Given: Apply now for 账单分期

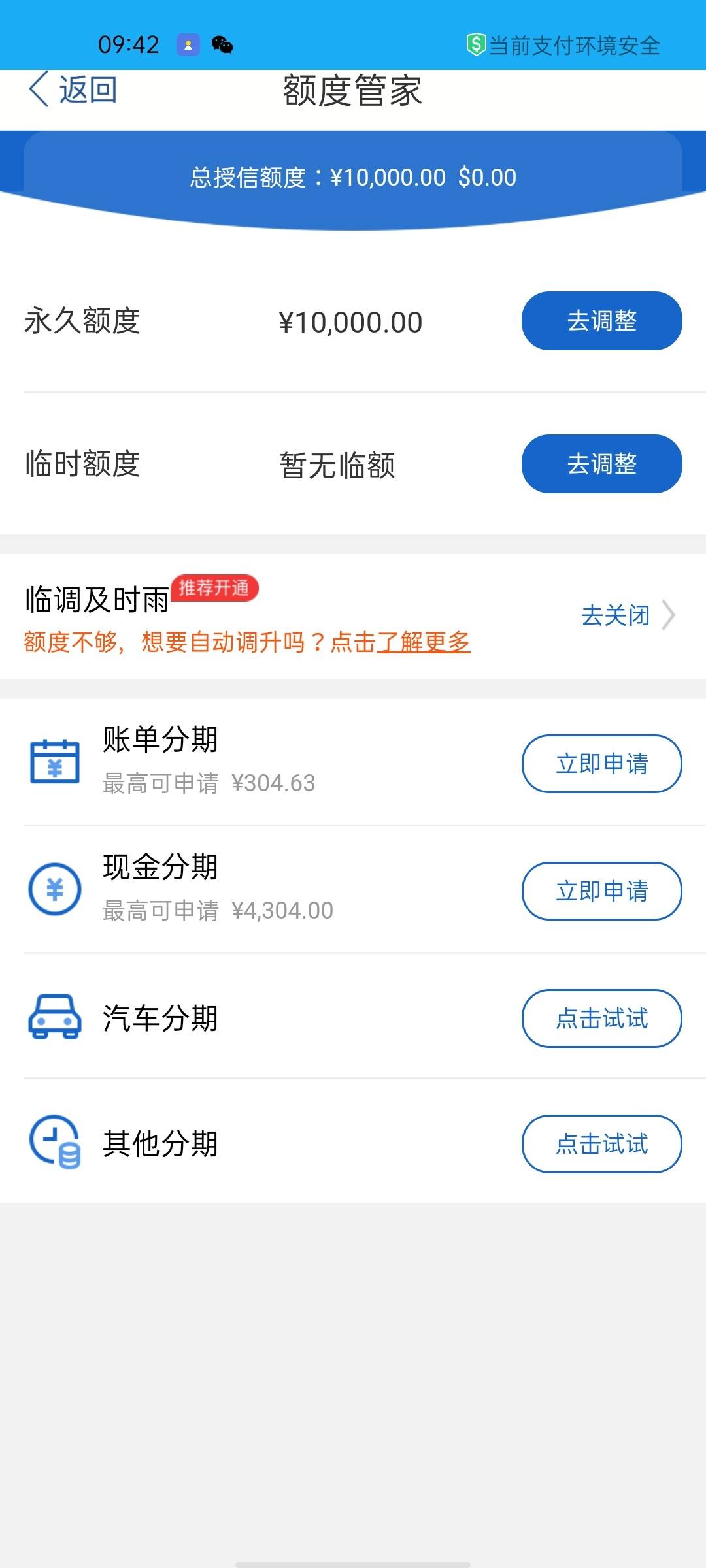Looking at the screenshot, I should [x=601, y=764].
